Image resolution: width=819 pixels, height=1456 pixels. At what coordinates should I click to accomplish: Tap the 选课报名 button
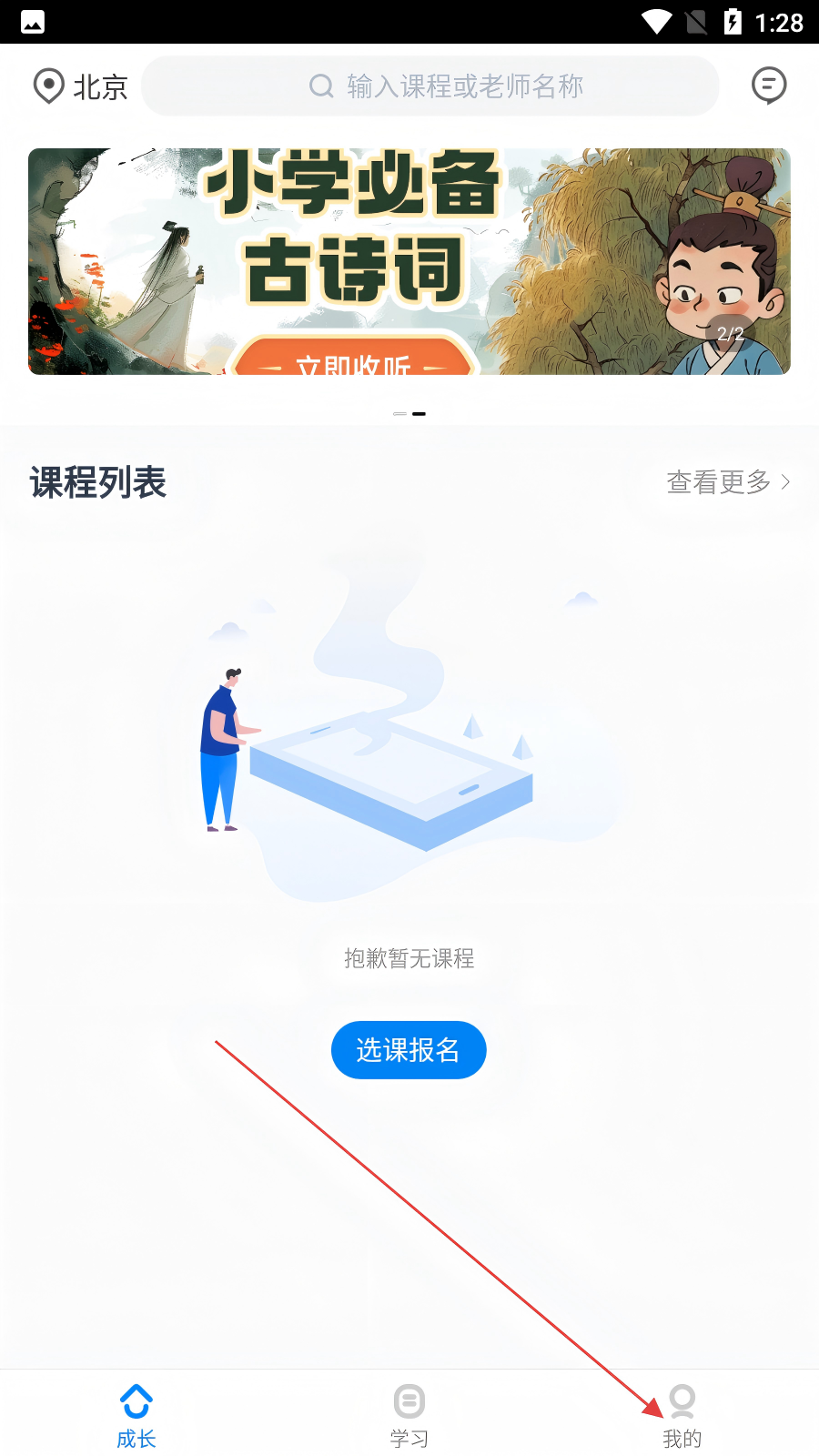tap(409, 1050)
